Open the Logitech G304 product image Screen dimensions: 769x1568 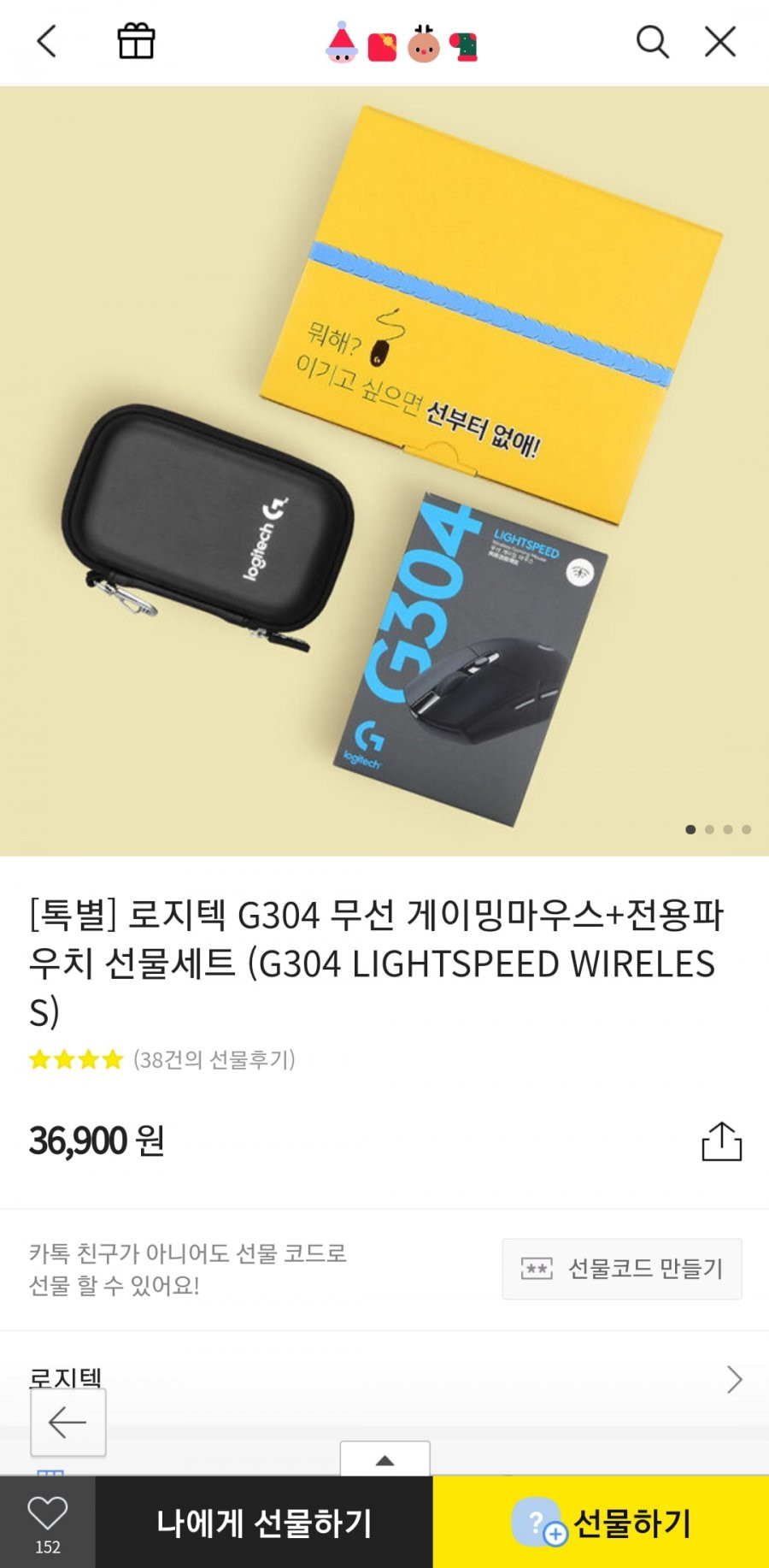click(x=384, y=470)
